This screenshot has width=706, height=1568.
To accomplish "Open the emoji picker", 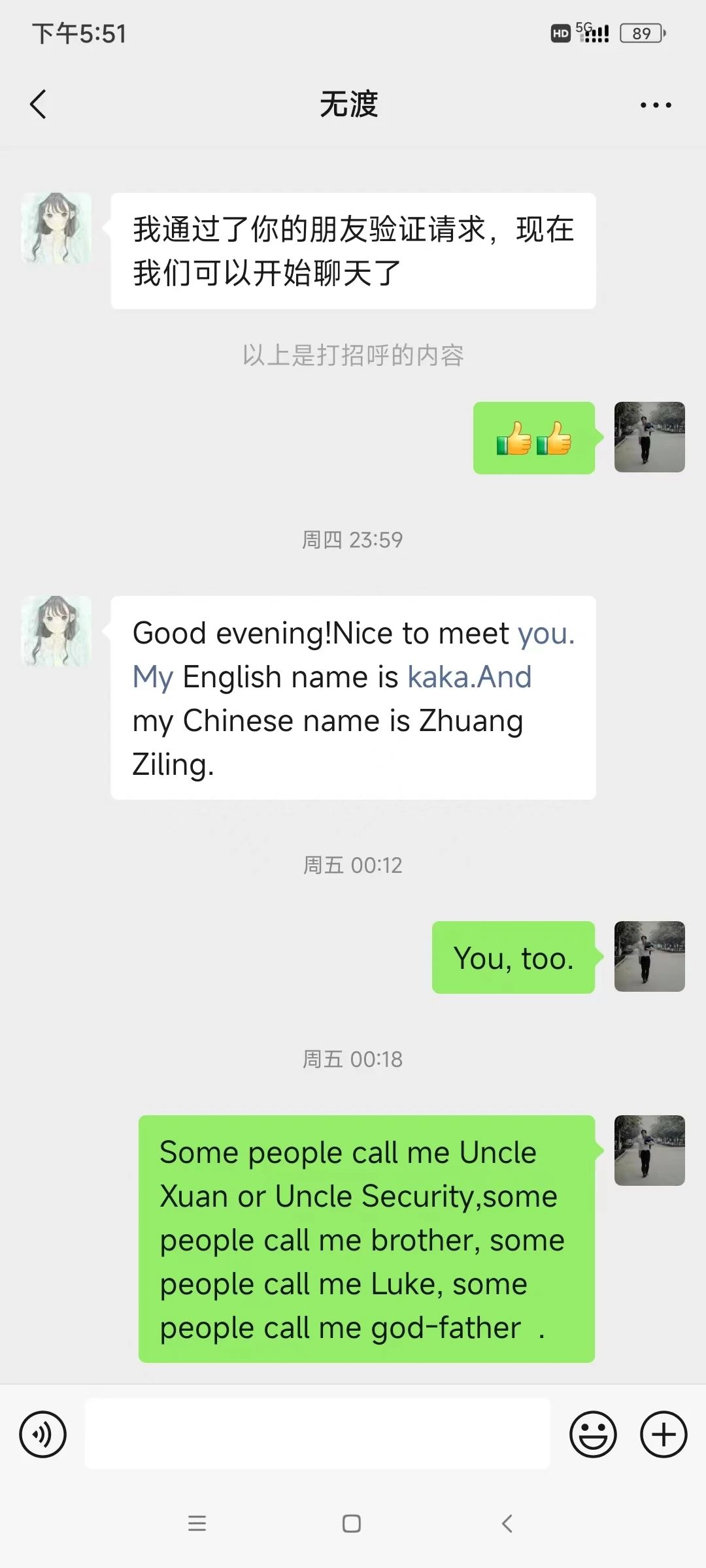I will click(x=593, y=1435).
